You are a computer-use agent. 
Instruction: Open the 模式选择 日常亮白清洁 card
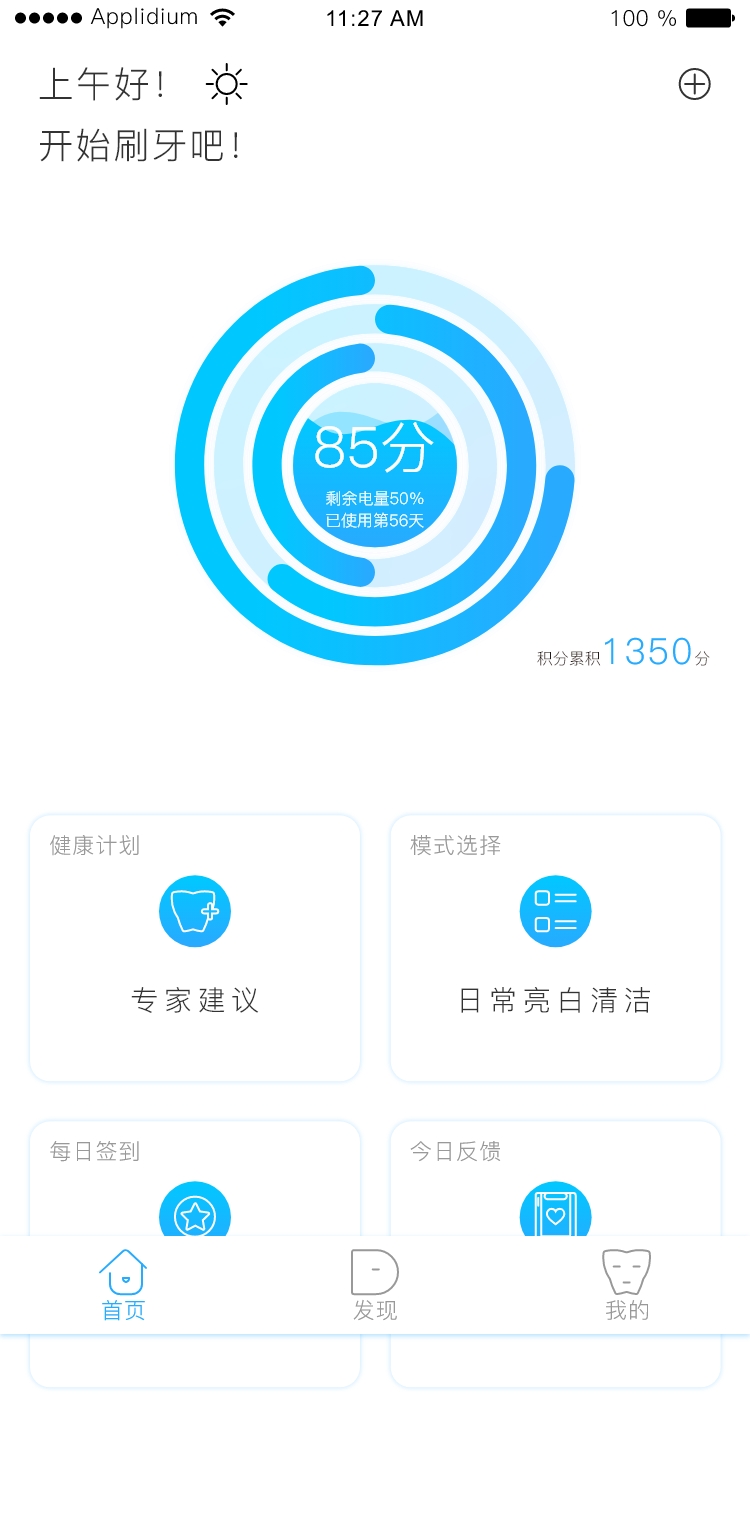coord(555,948)
